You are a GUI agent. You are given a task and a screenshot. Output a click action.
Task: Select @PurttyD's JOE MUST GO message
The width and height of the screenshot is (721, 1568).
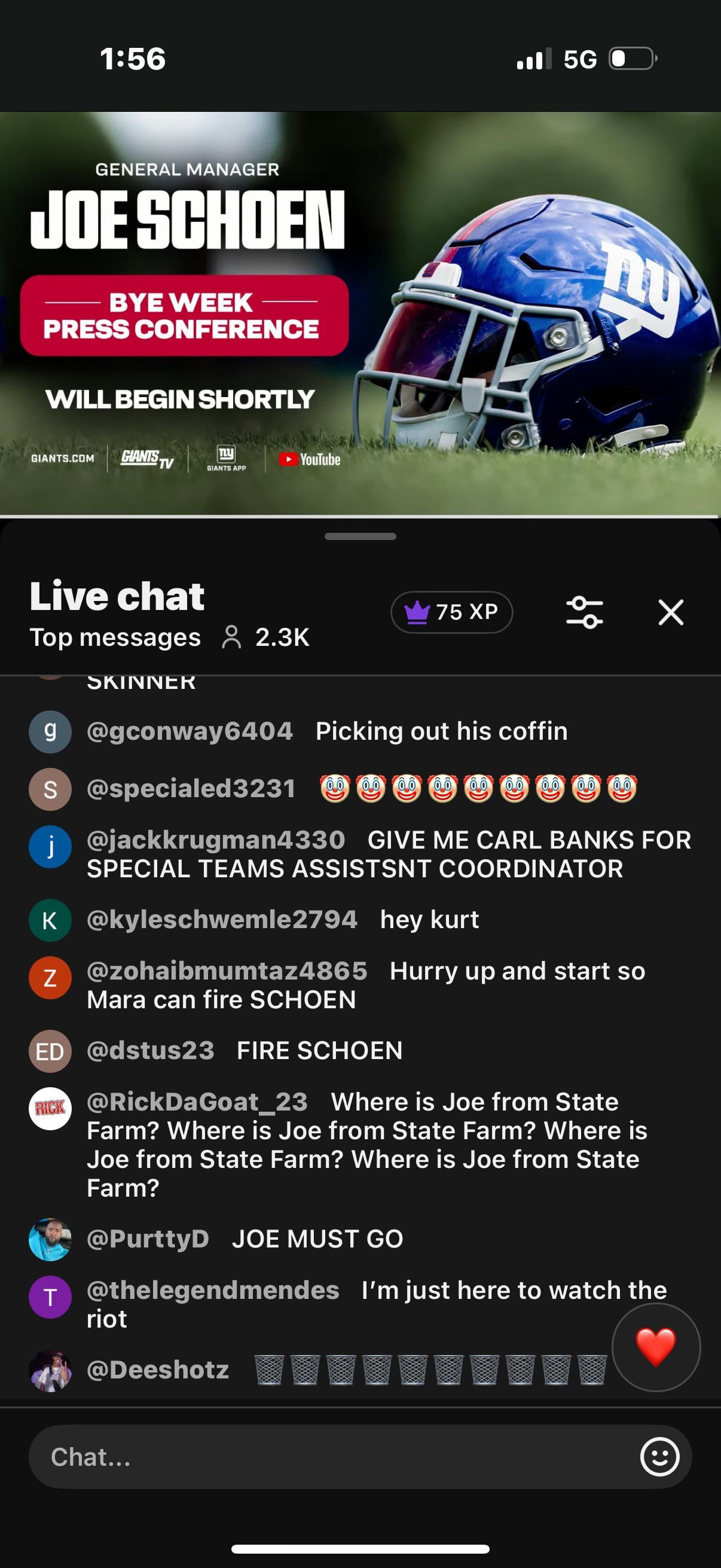(316, 1238)
